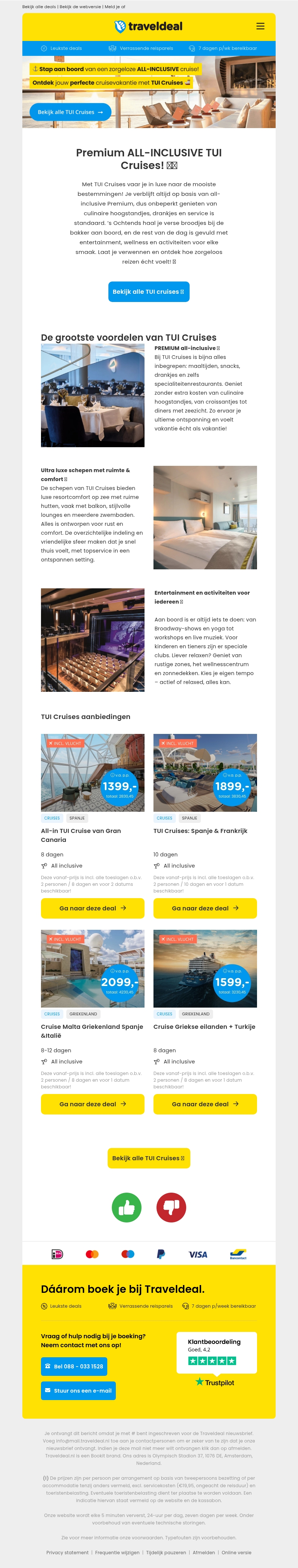Give a thumbs down rating

(x=171, y=1207)
